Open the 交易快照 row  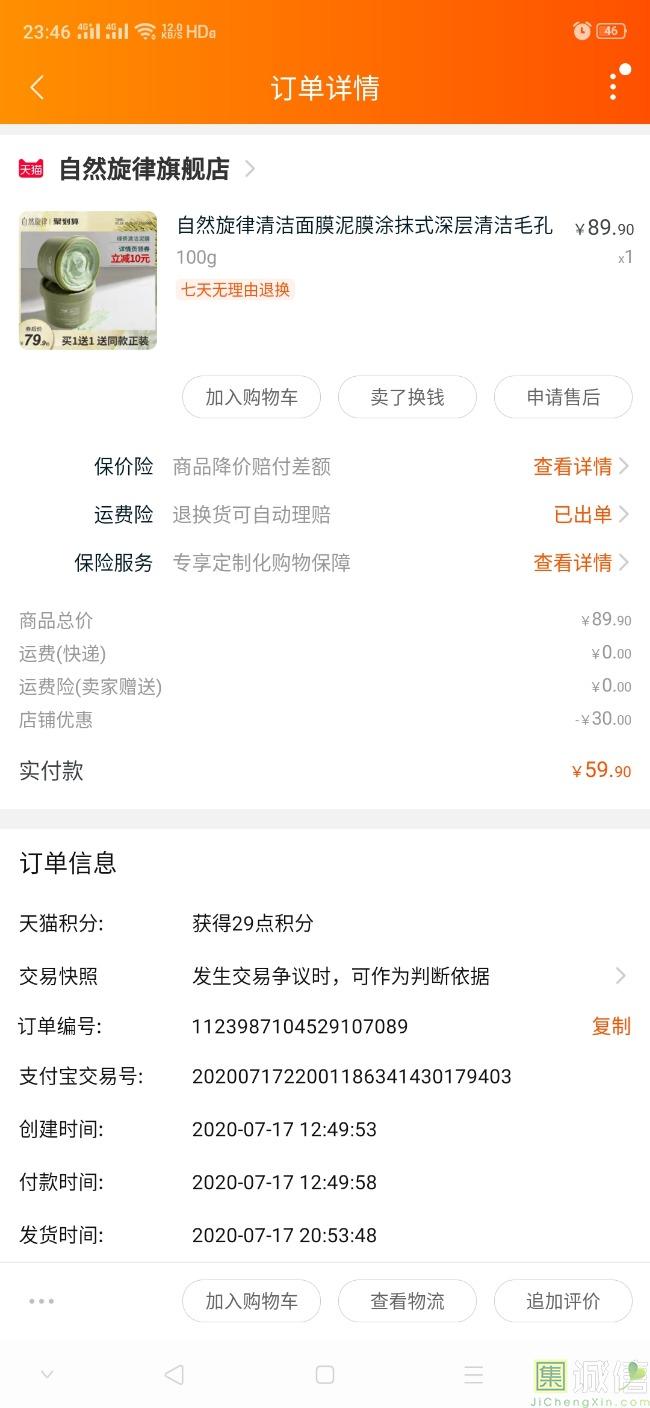325,976
